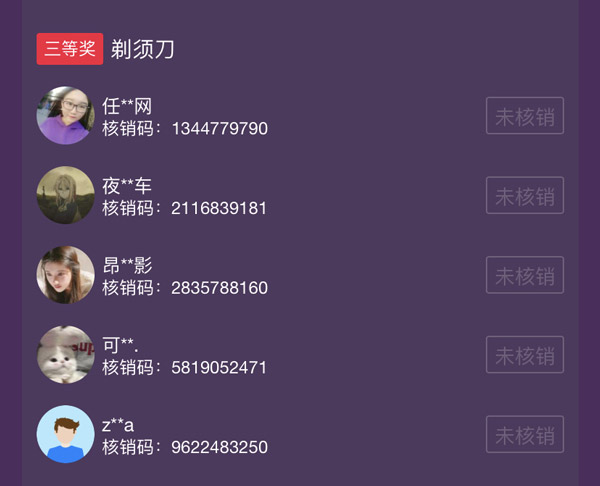
Task: Tap 未核销 button for 夜**车
Action: 525,196
